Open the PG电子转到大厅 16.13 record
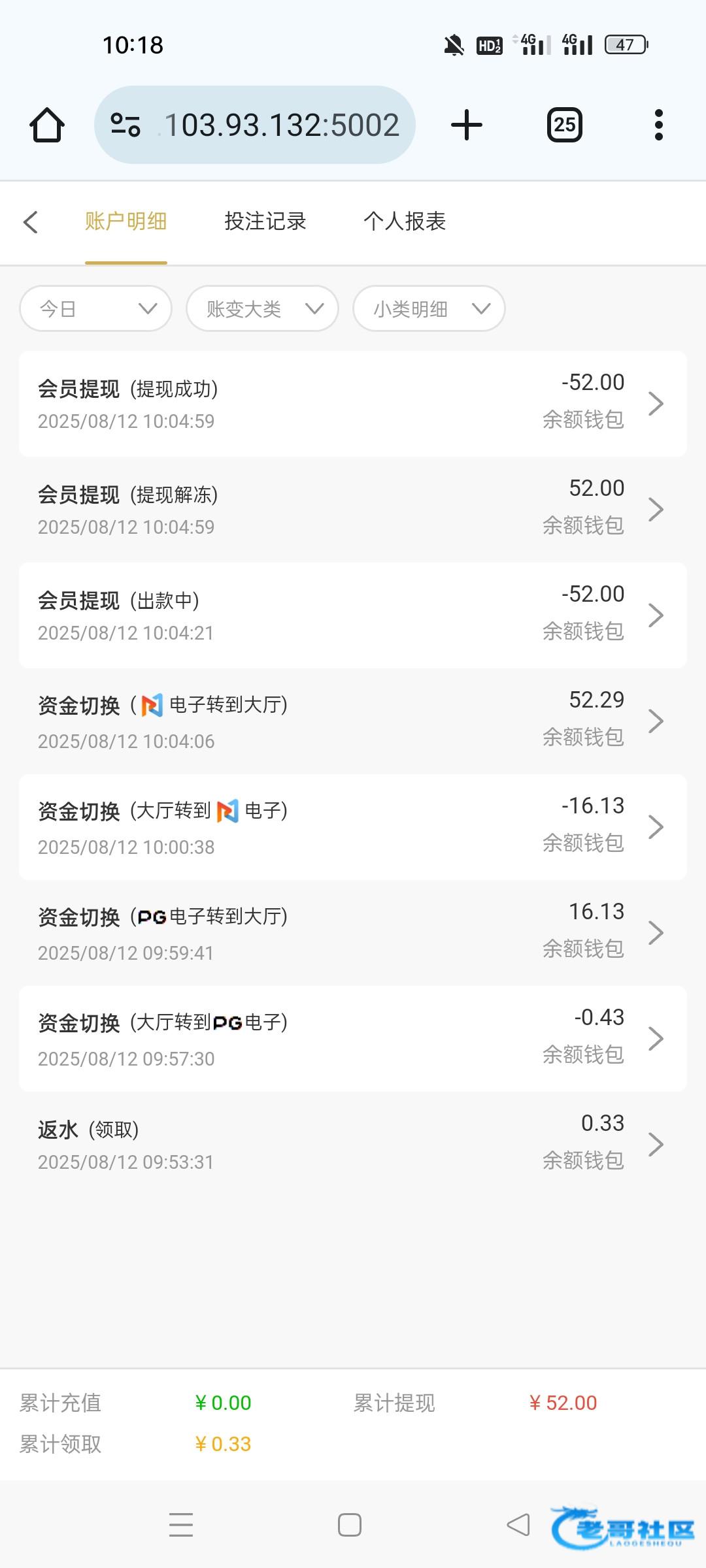 pos(353,933)
